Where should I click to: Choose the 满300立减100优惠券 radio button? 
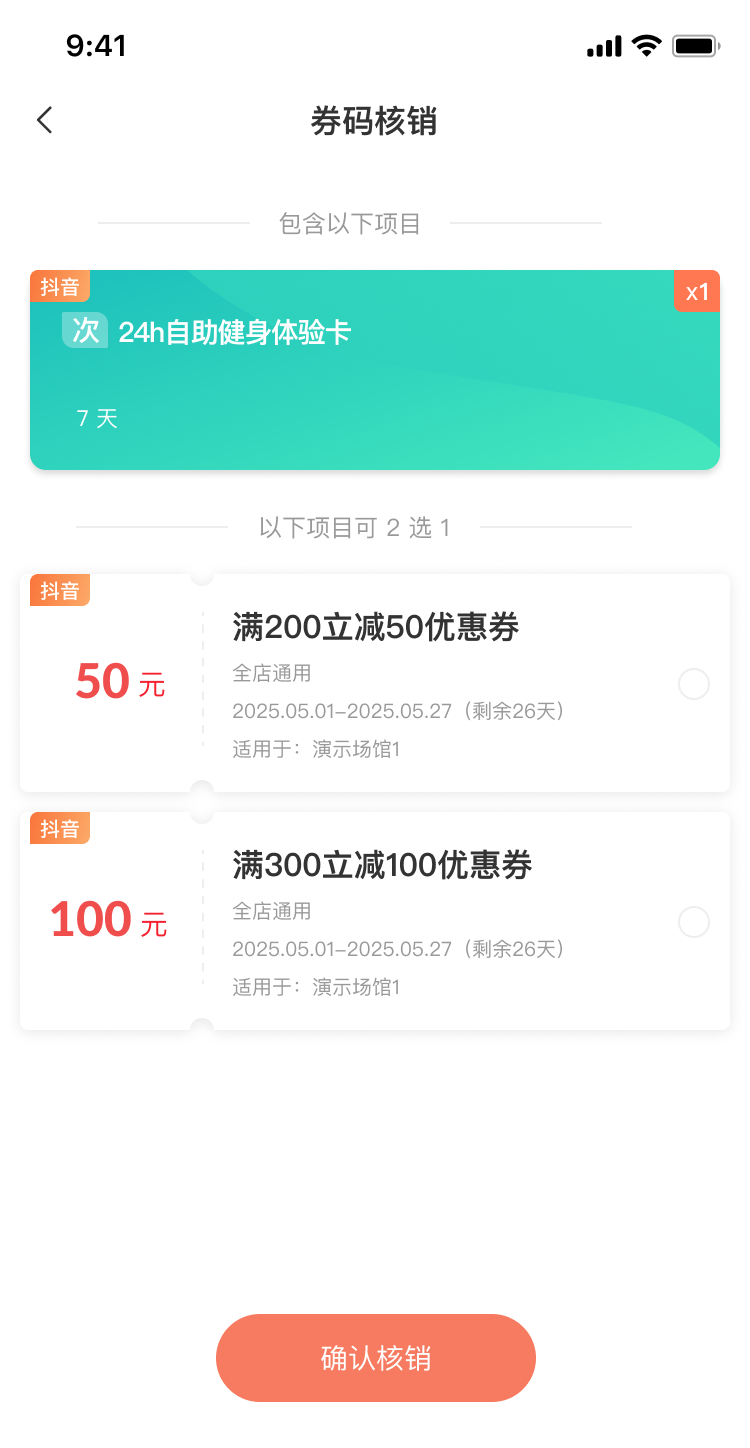tap(694, 922)
